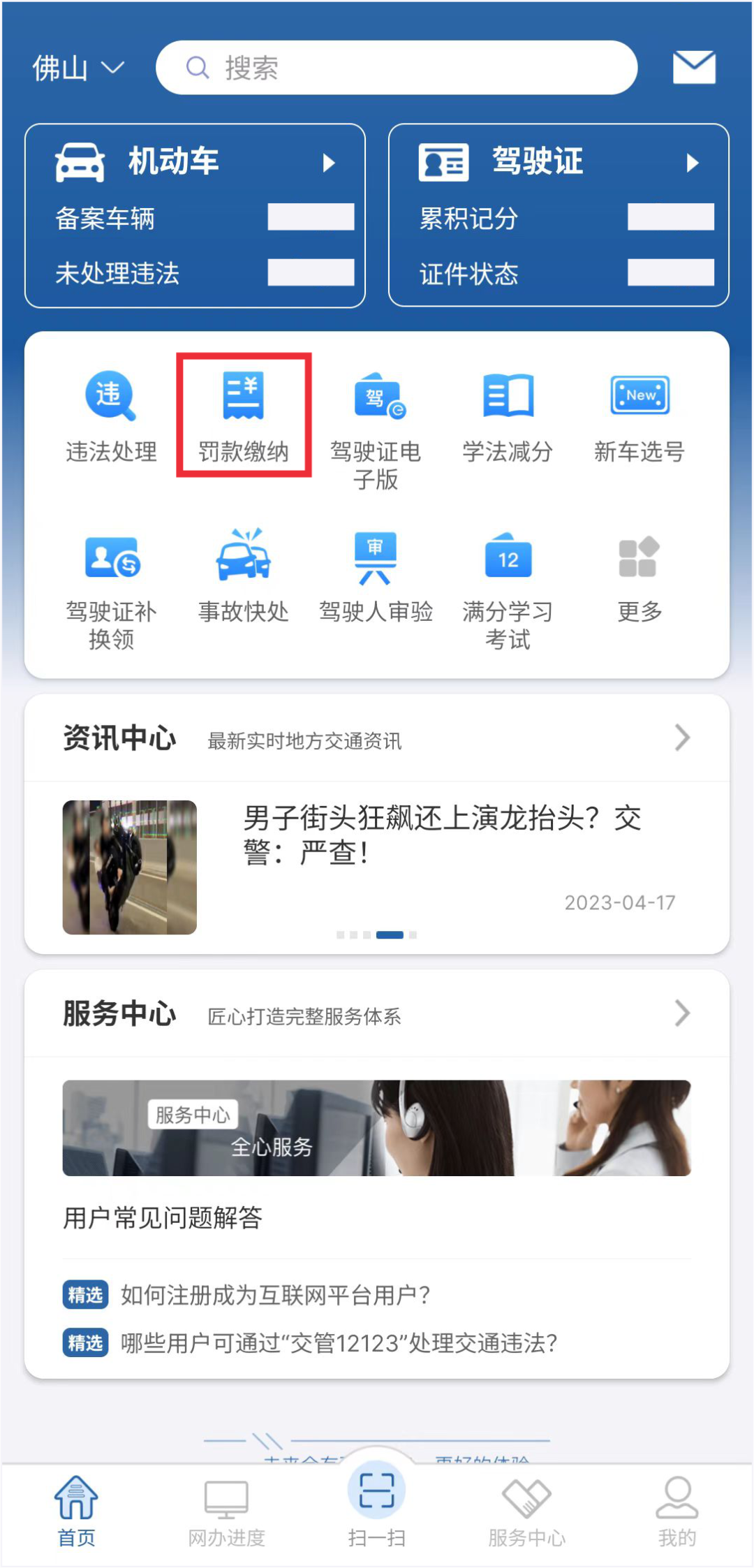
Task: Open the 机动车 card
Action: click(x=195, y=162)
